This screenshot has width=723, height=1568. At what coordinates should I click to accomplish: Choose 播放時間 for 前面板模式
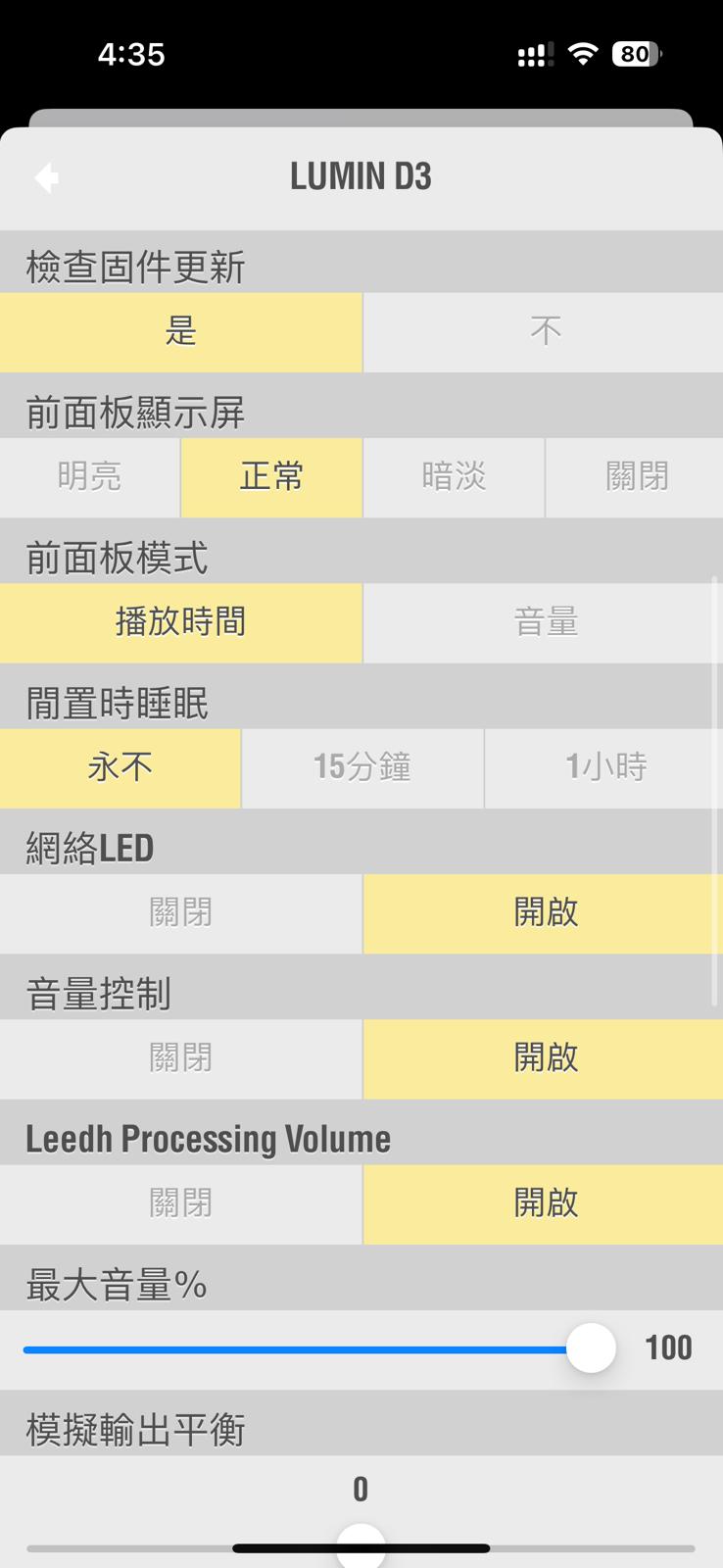[x=180, y=622]
